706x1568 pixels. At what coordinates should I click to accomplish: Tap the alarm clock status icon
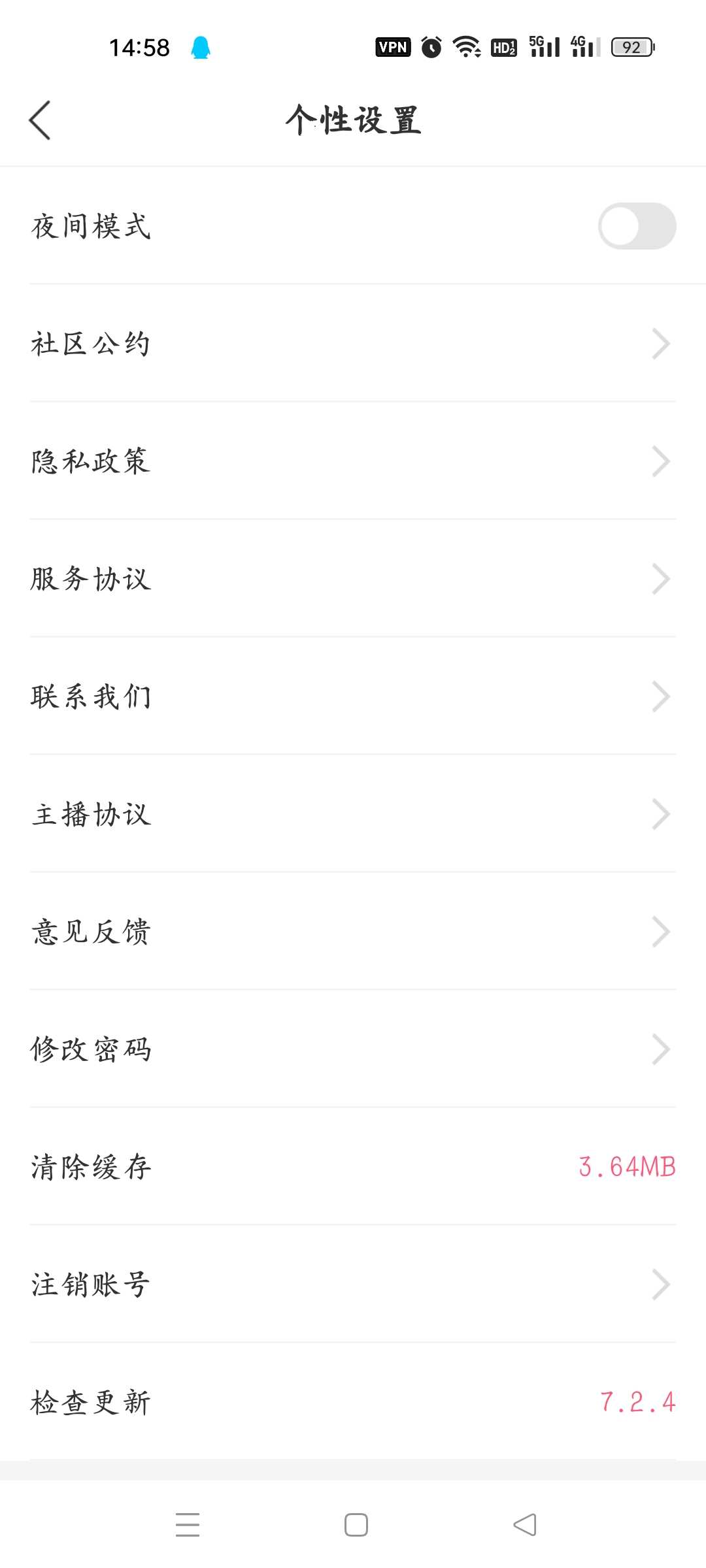point(430,46)
